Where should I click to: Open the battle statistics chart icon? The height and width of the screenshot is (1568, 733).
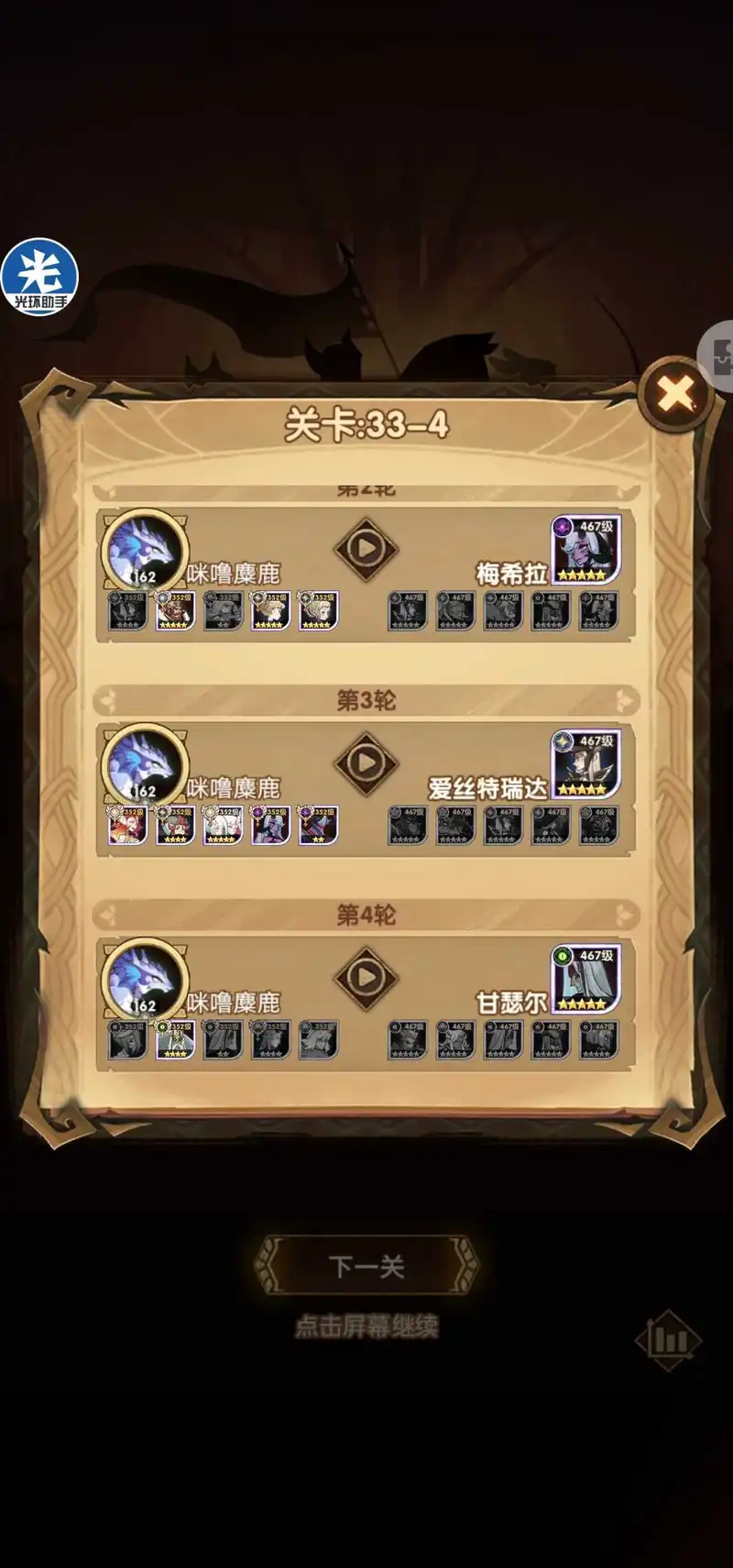(668, 1341)
